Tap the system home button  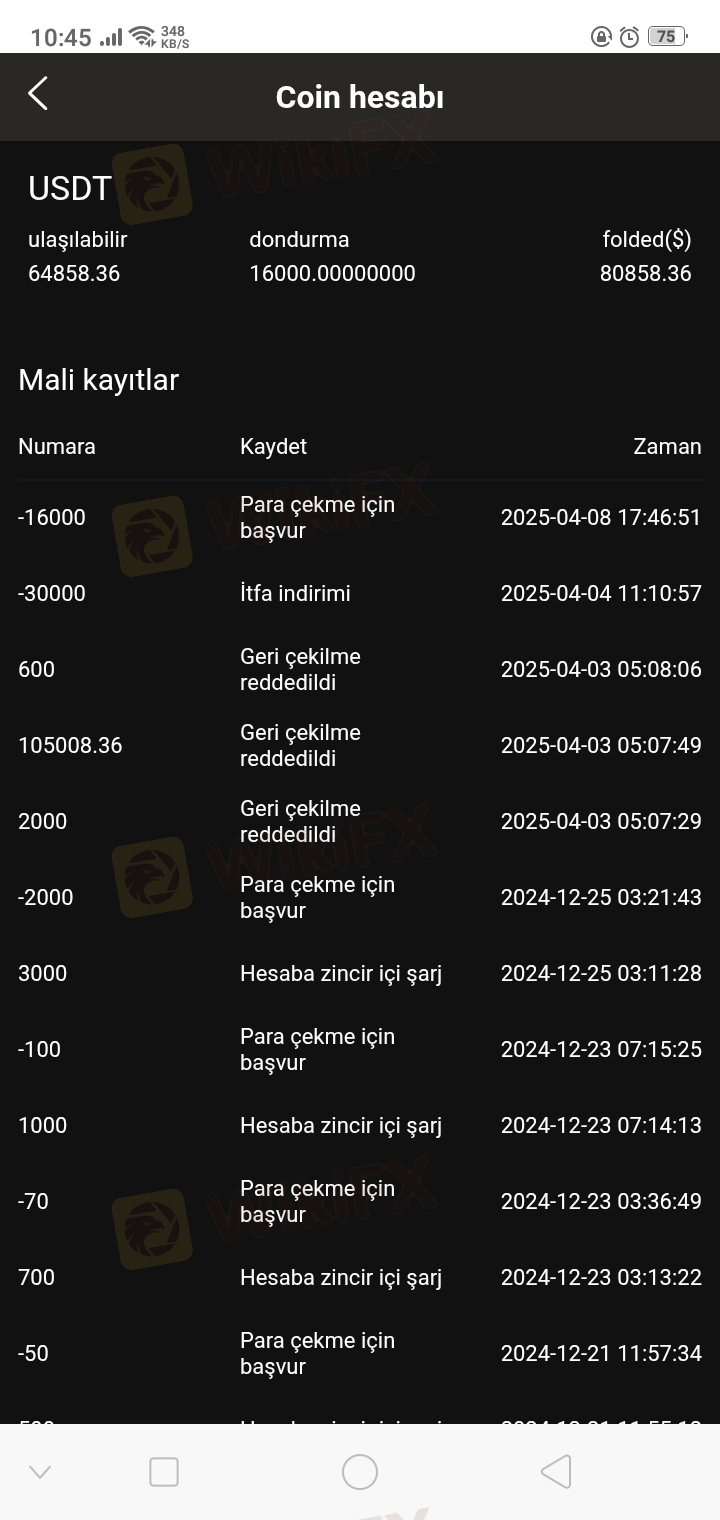[360, 1472]
